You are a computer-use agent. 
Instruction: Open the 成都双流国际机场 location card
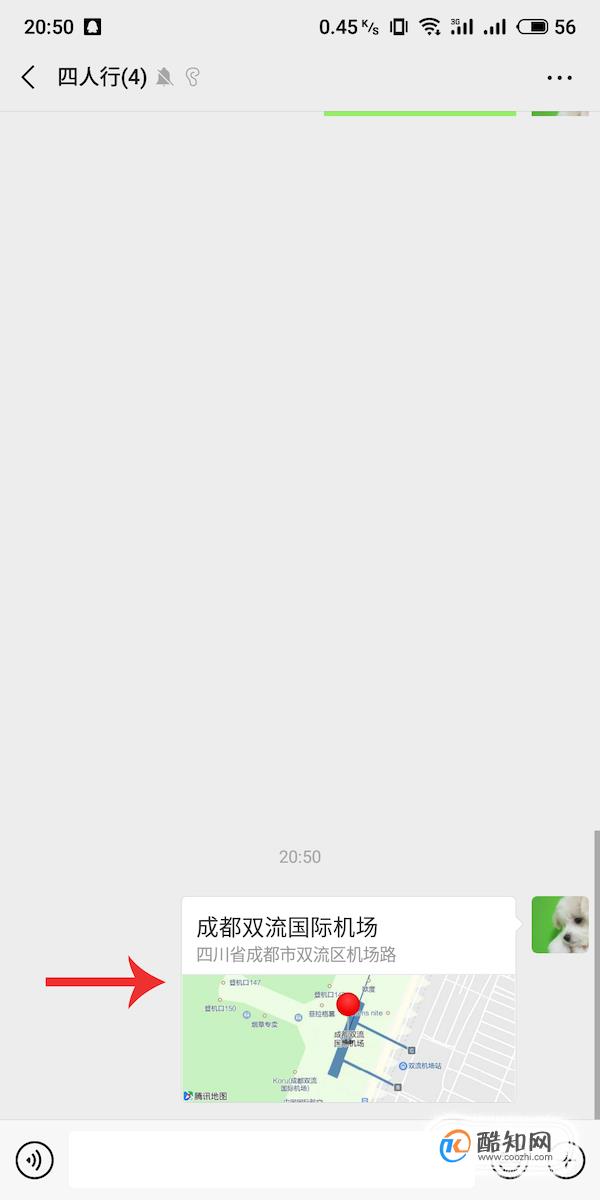348,1000
